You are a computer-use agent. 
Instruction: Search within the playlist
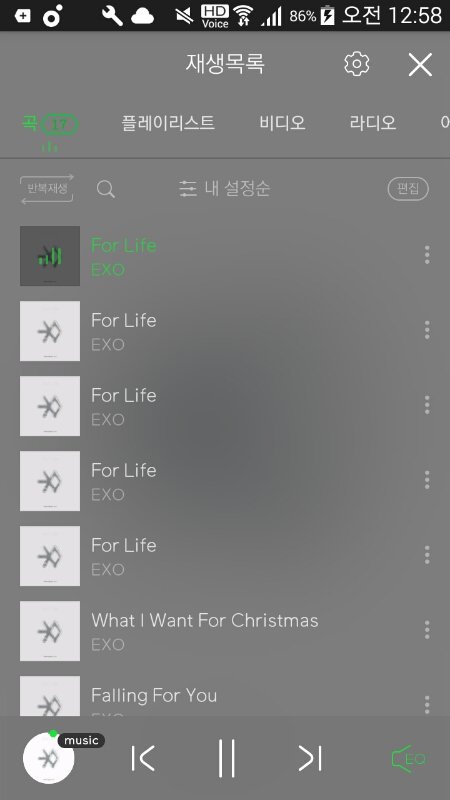(x=106, y=189)
